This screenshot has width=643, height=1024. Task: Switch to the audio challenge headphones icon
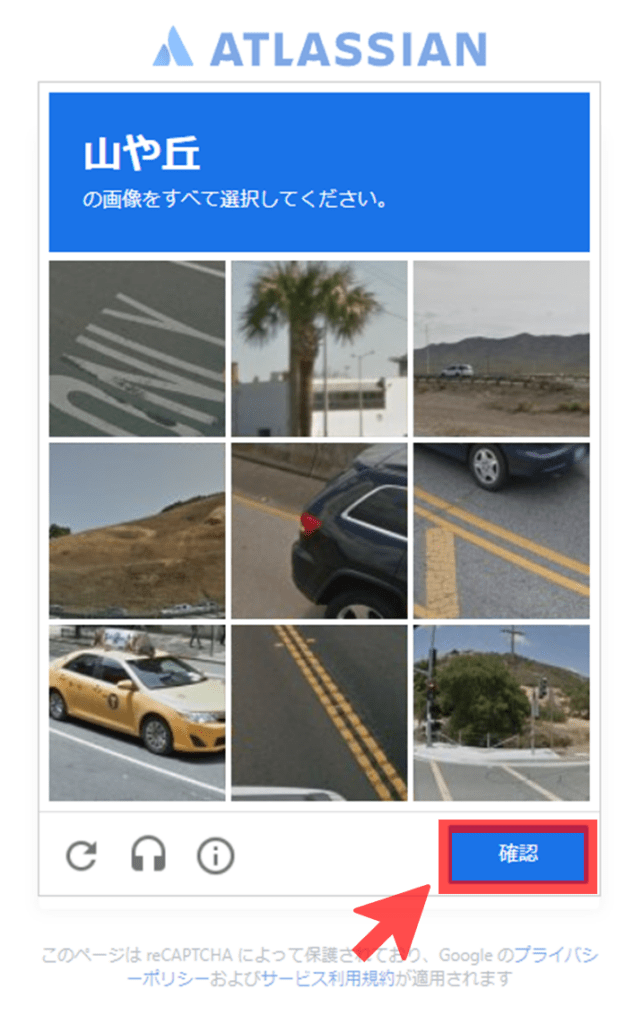pos(148,855)
